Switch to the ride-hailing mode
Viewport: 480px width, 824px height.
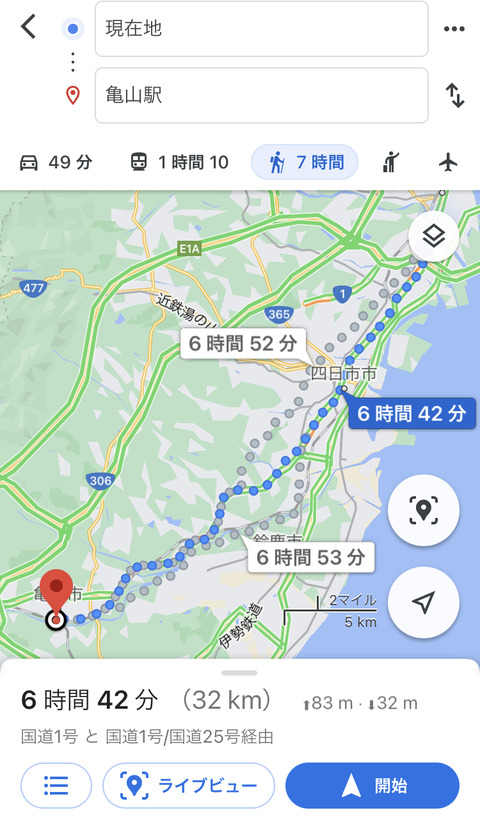391,162
